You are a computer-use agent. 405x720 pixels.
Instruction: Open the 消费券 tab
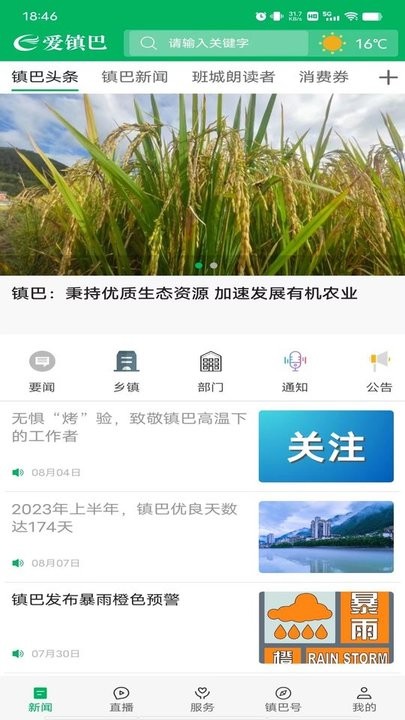coord(324,77)
